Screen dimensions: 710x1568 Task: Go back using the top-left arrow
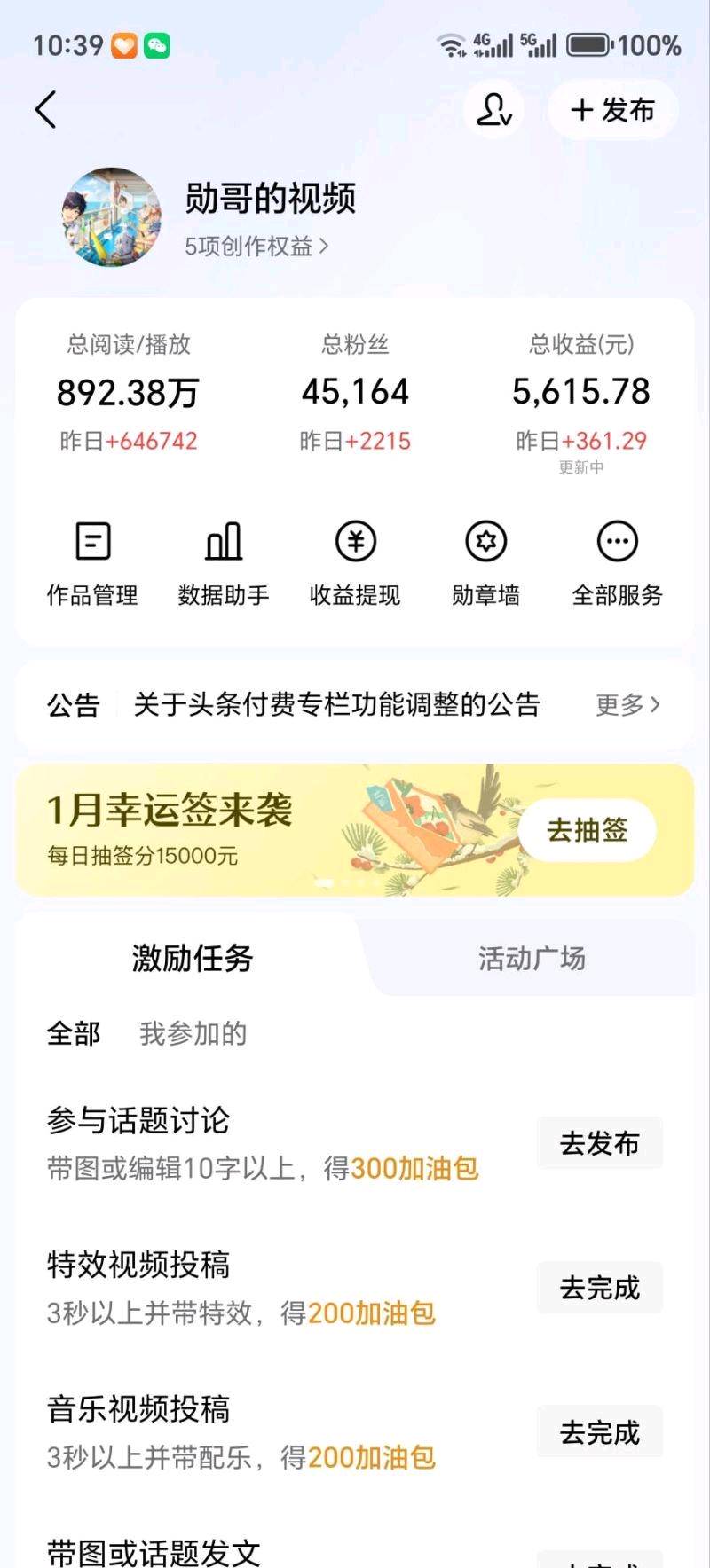(x=46, y=110)
